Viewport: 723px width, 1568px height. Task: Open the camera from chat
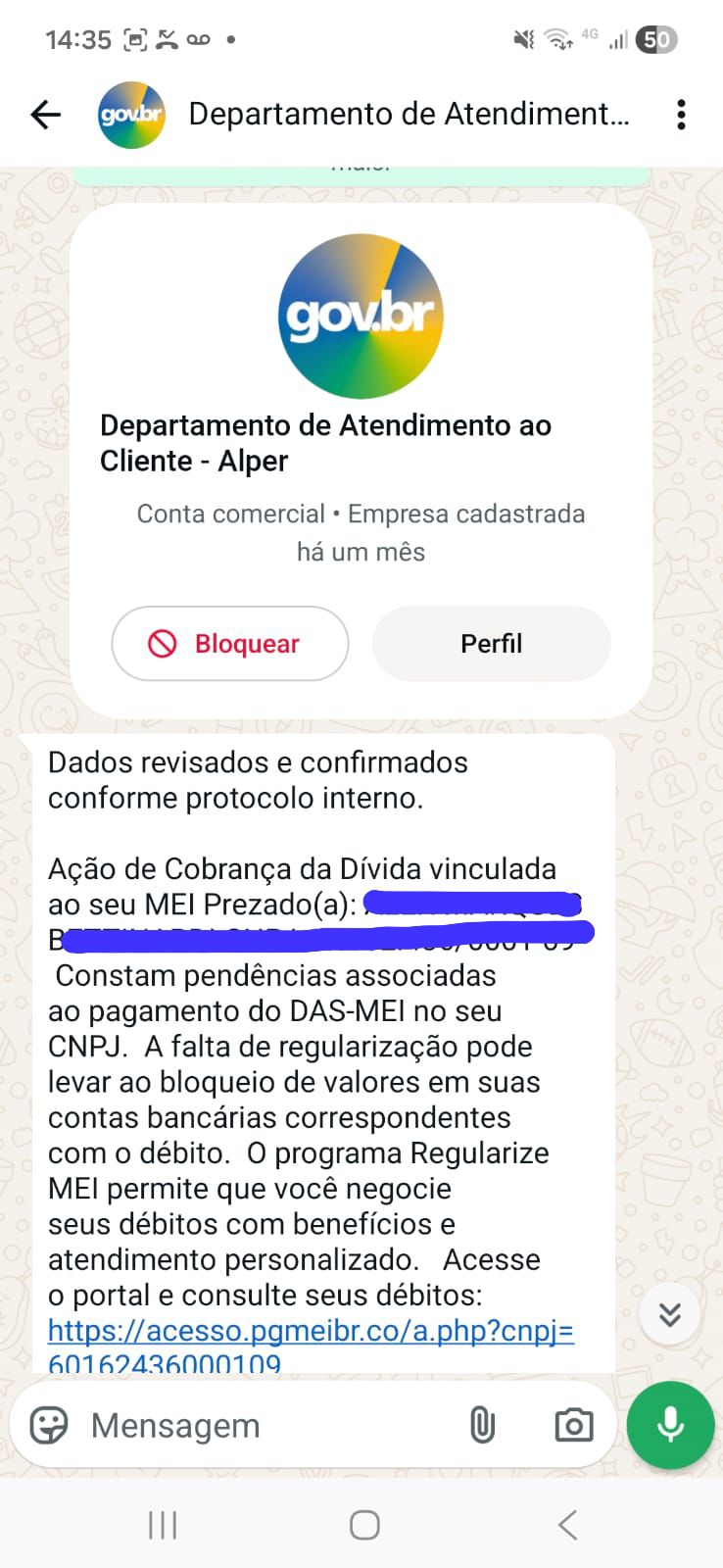pyautogui.click(x=573, y=1425)
